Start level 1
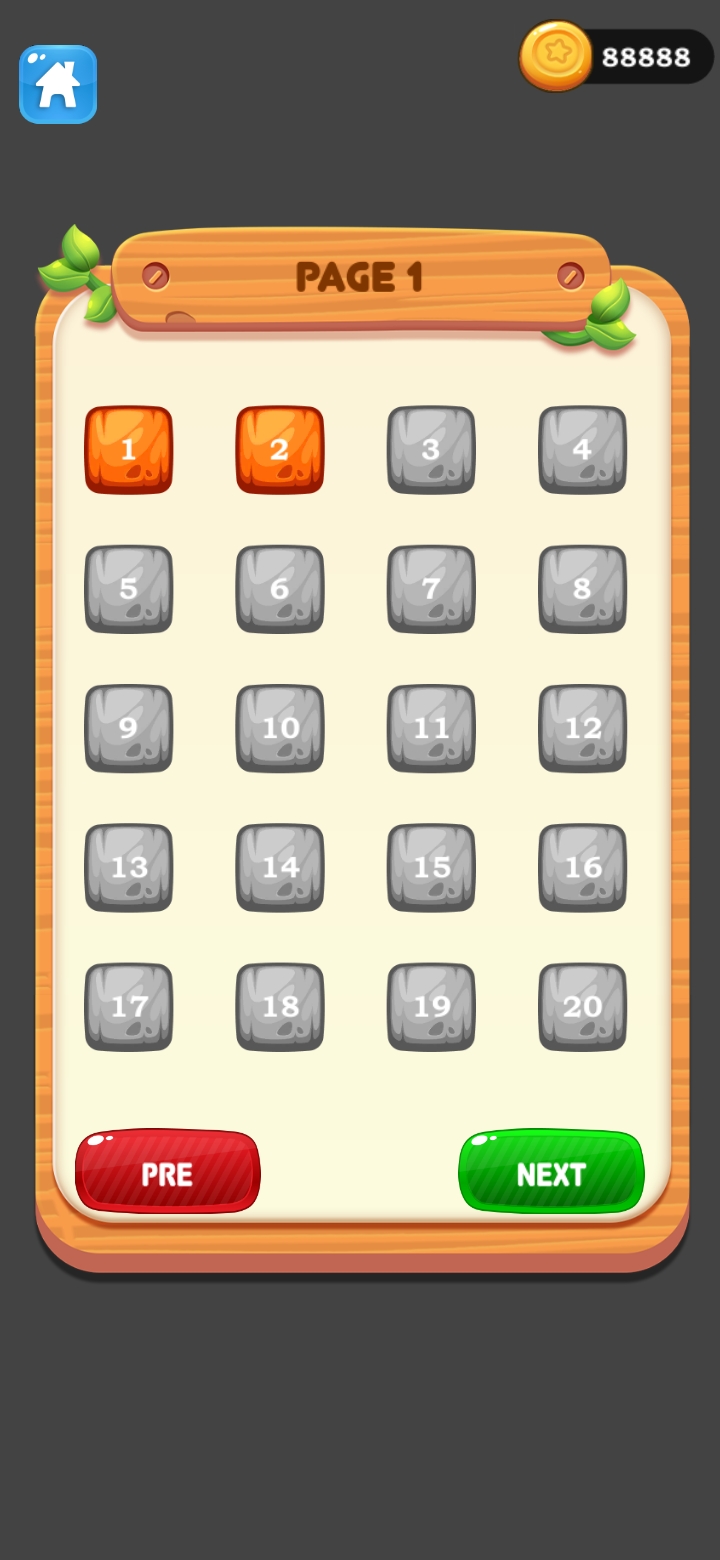720x1560 pixels. pos(128,450)
